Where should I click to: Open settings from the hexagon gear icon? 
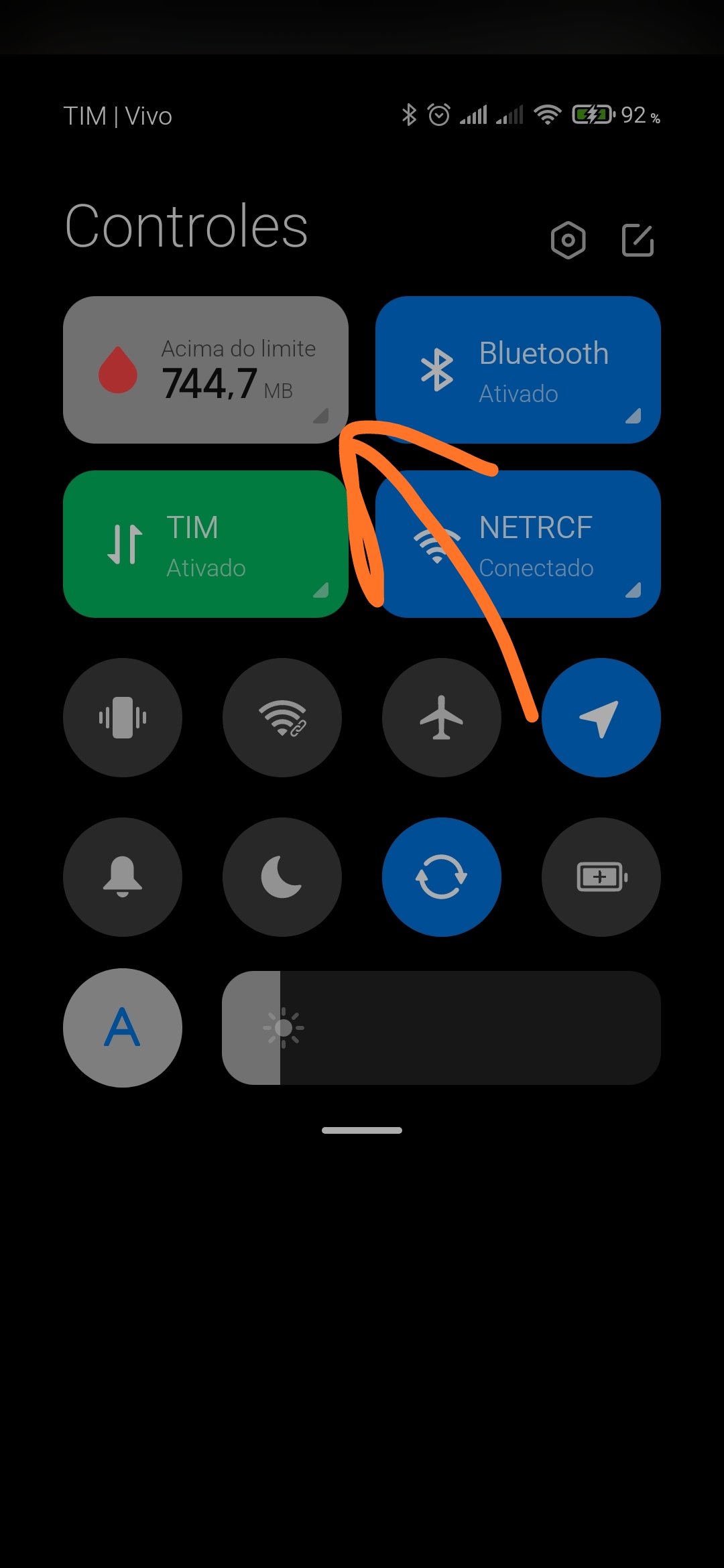pos(568,240)
